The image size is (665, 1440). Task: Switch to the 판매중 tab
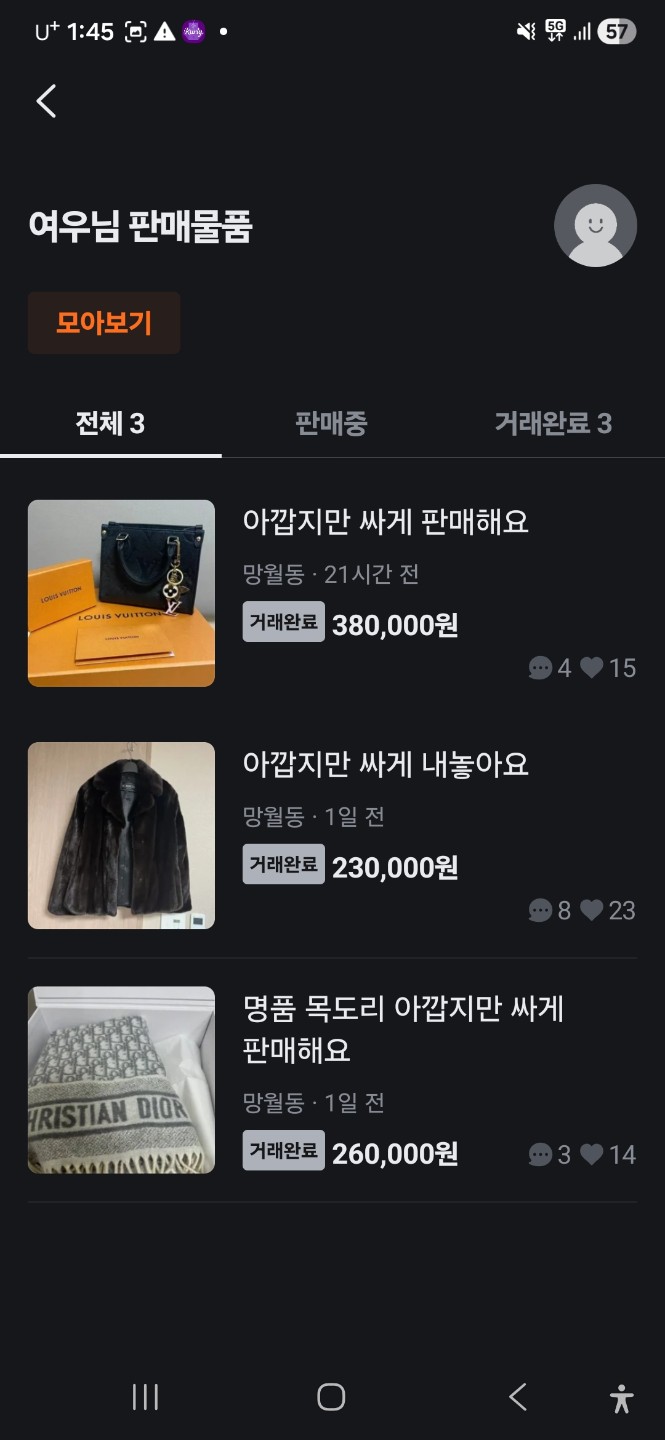tap(331, 423)
